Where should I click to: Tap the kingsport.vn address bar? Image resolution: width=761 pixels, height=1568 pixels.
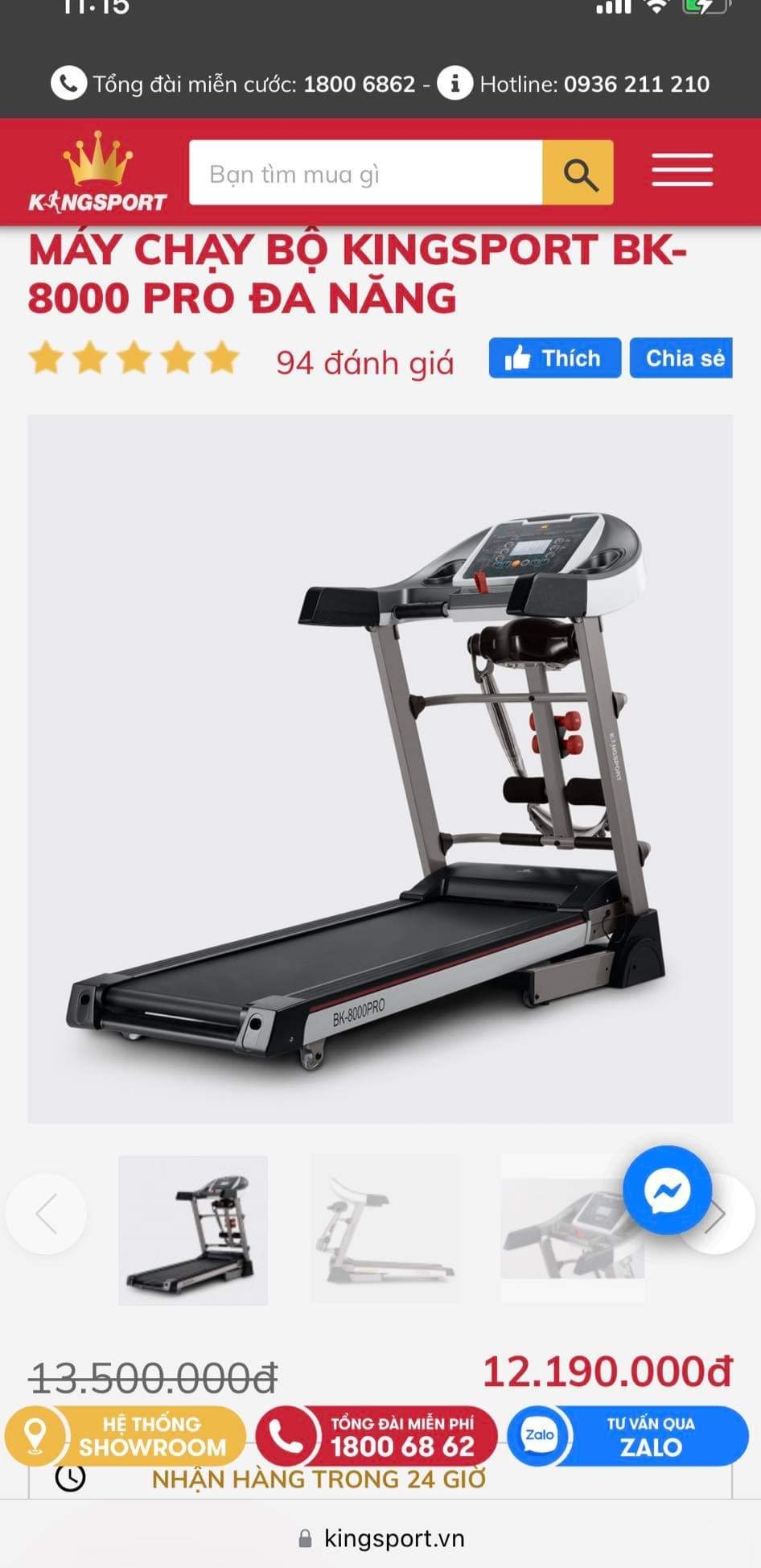(380, 1538)
